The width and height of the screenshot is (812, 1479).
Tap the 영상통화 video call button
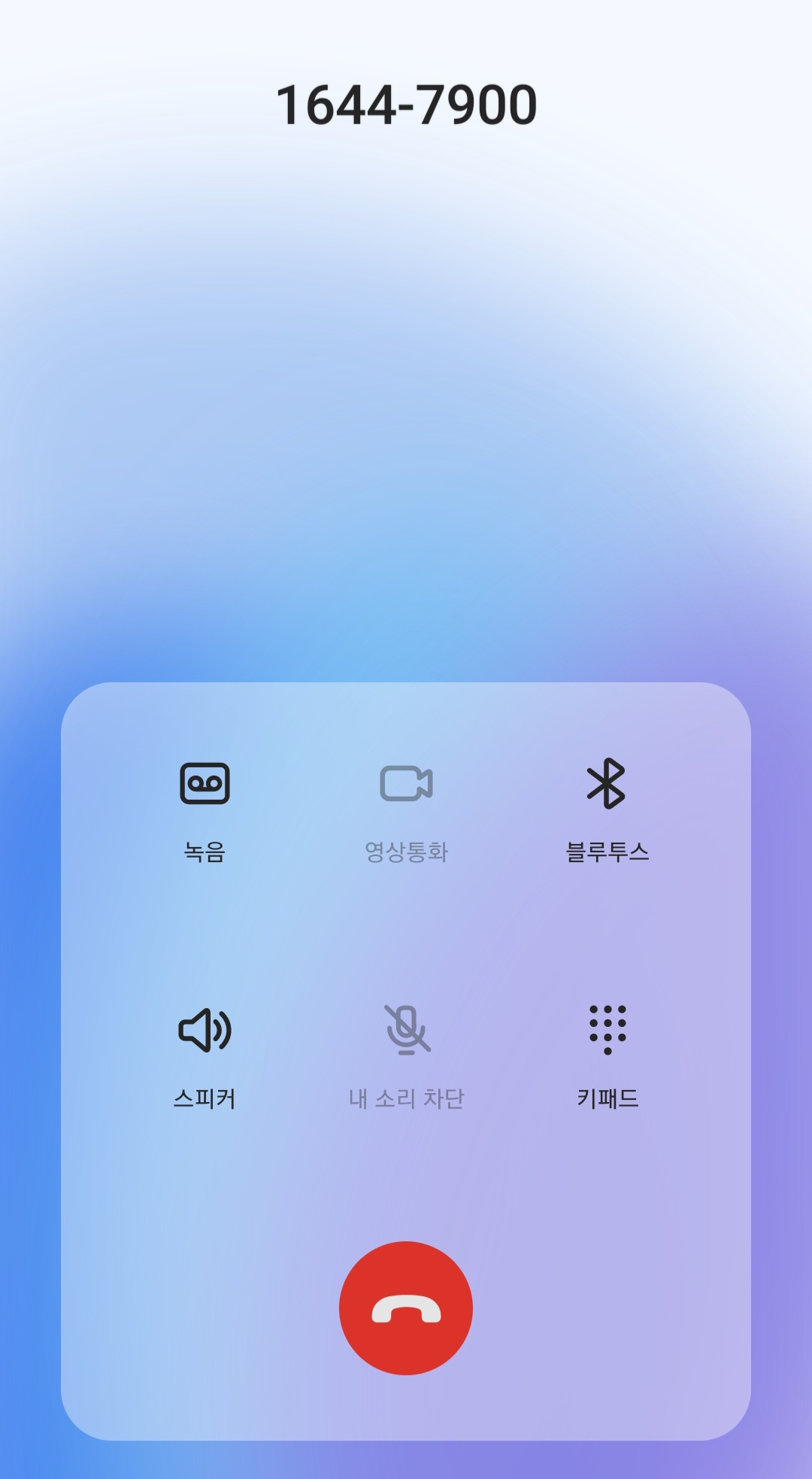(x=406, y=812)
